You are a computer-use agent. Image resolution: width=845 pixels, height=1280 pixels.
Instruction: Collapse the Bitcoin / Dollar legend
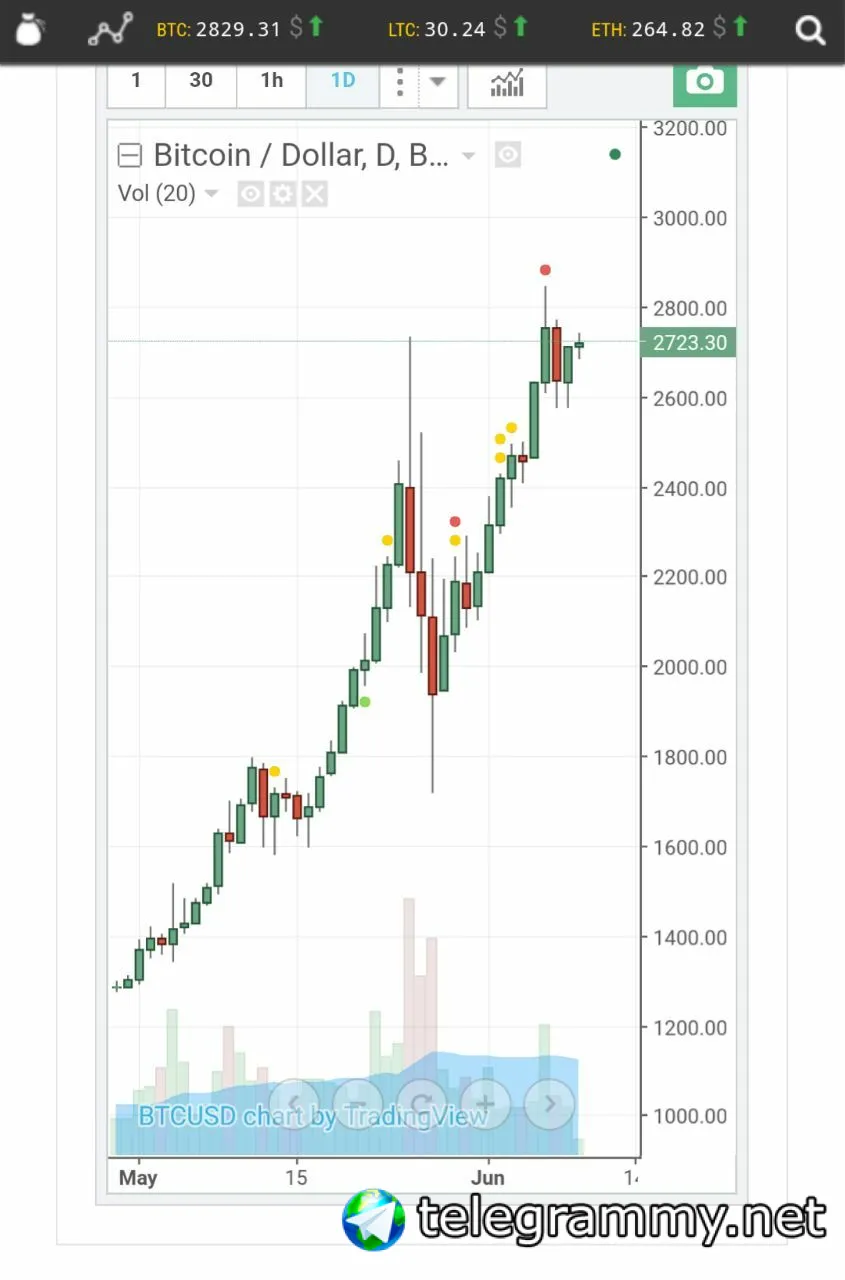[130, 155]
